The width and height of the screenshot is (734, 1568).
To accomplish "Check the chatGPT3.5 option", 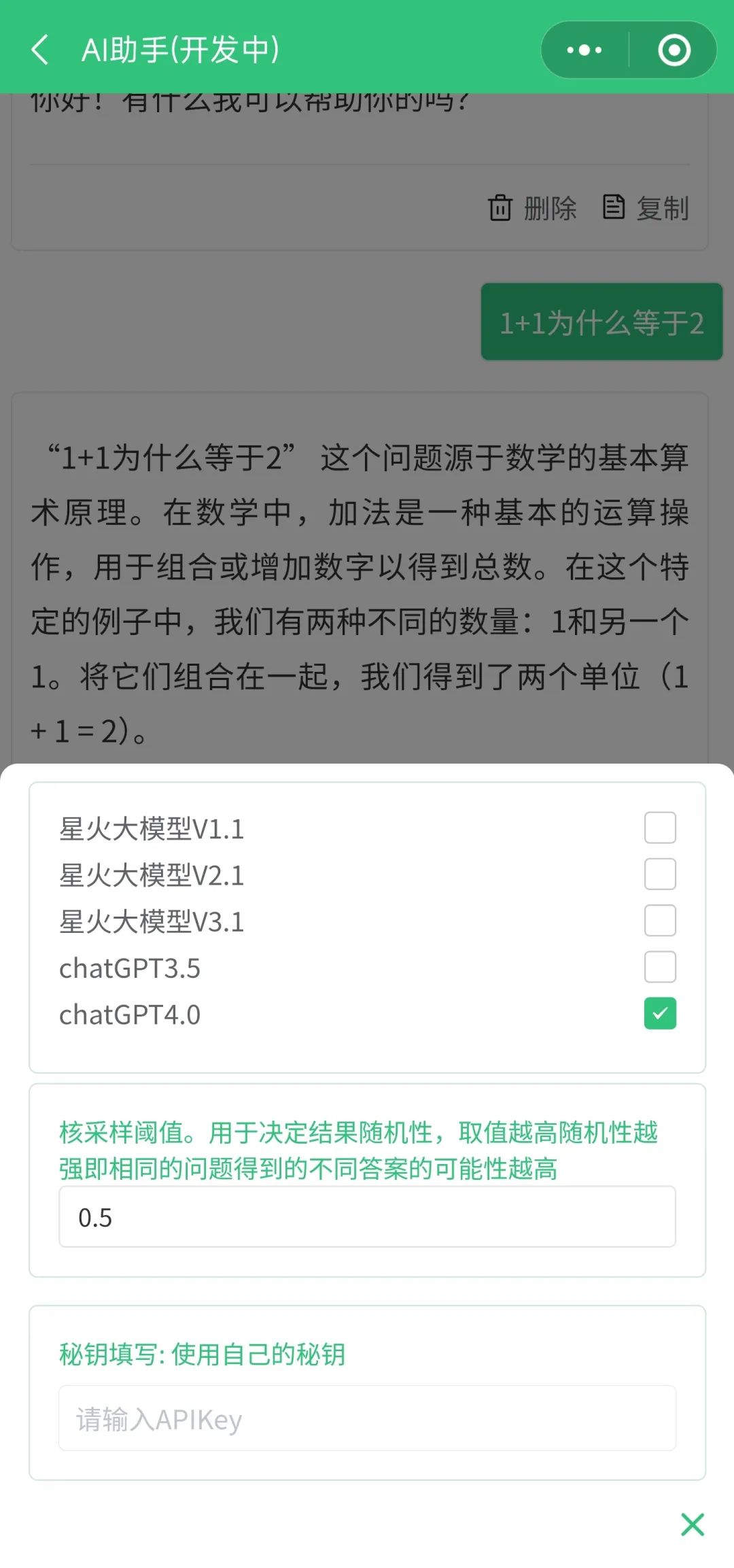I will coord(659,967).
